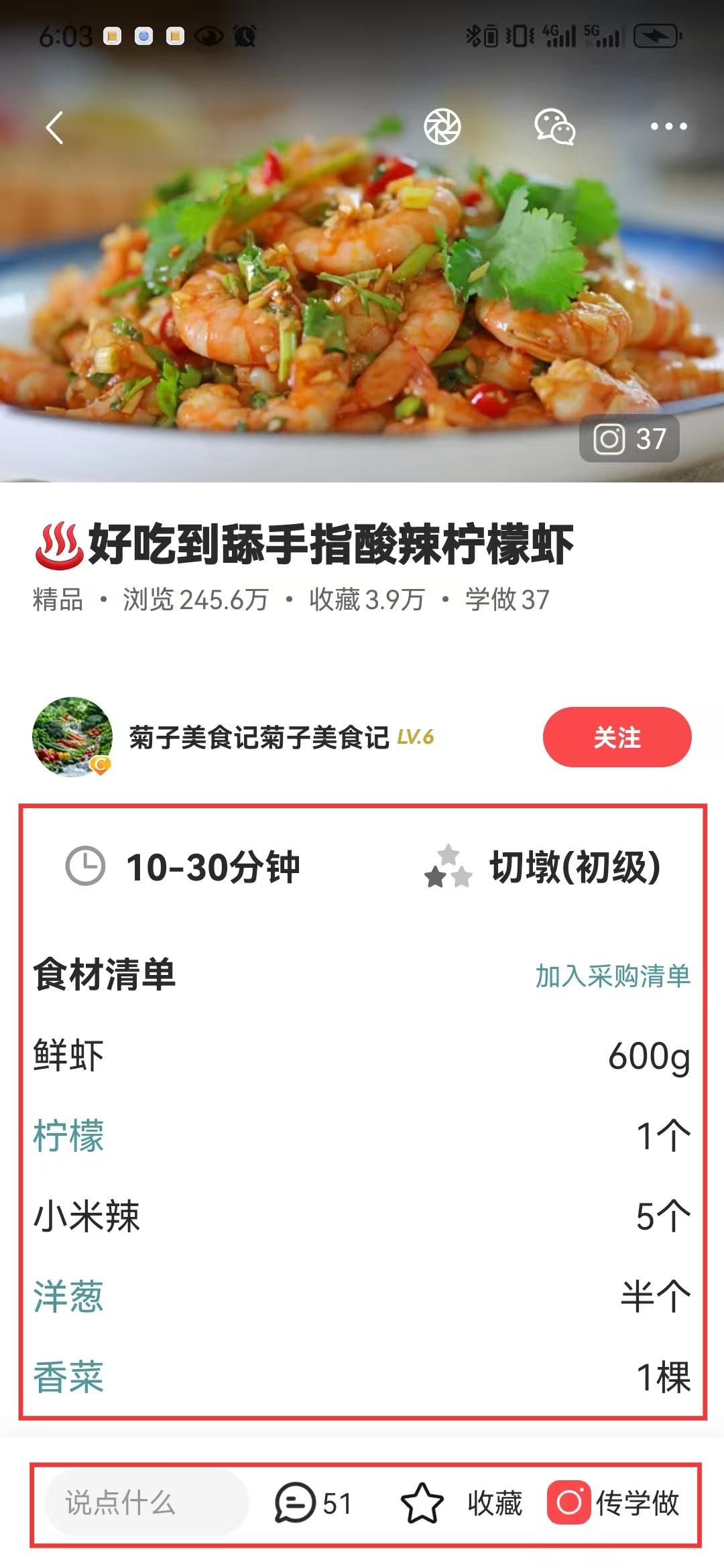Upload your dish via 传学做
This screenshot has width=724, height=1568.
(613, 1503)
